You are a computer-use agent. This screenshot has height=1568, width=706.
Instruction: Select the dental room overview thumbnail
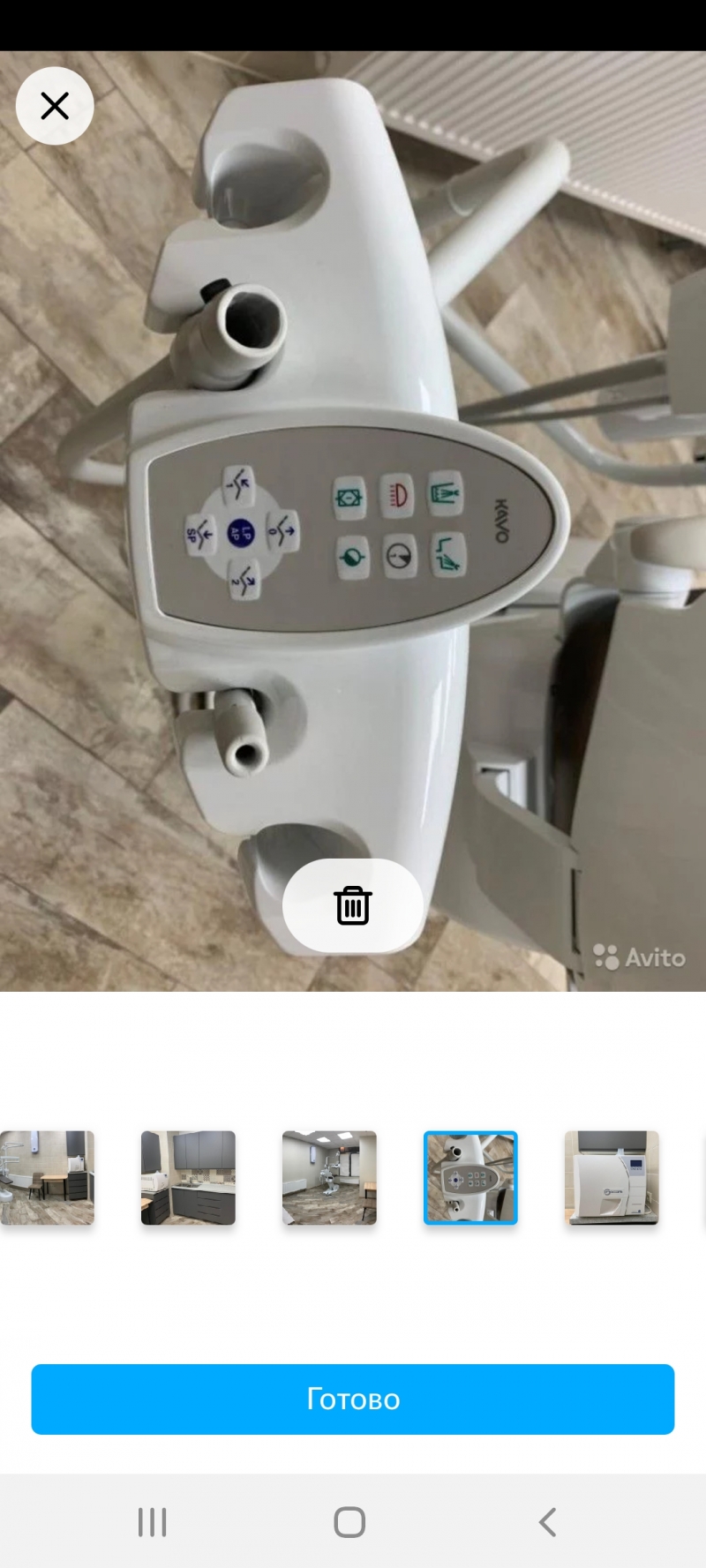point(329,1177)
